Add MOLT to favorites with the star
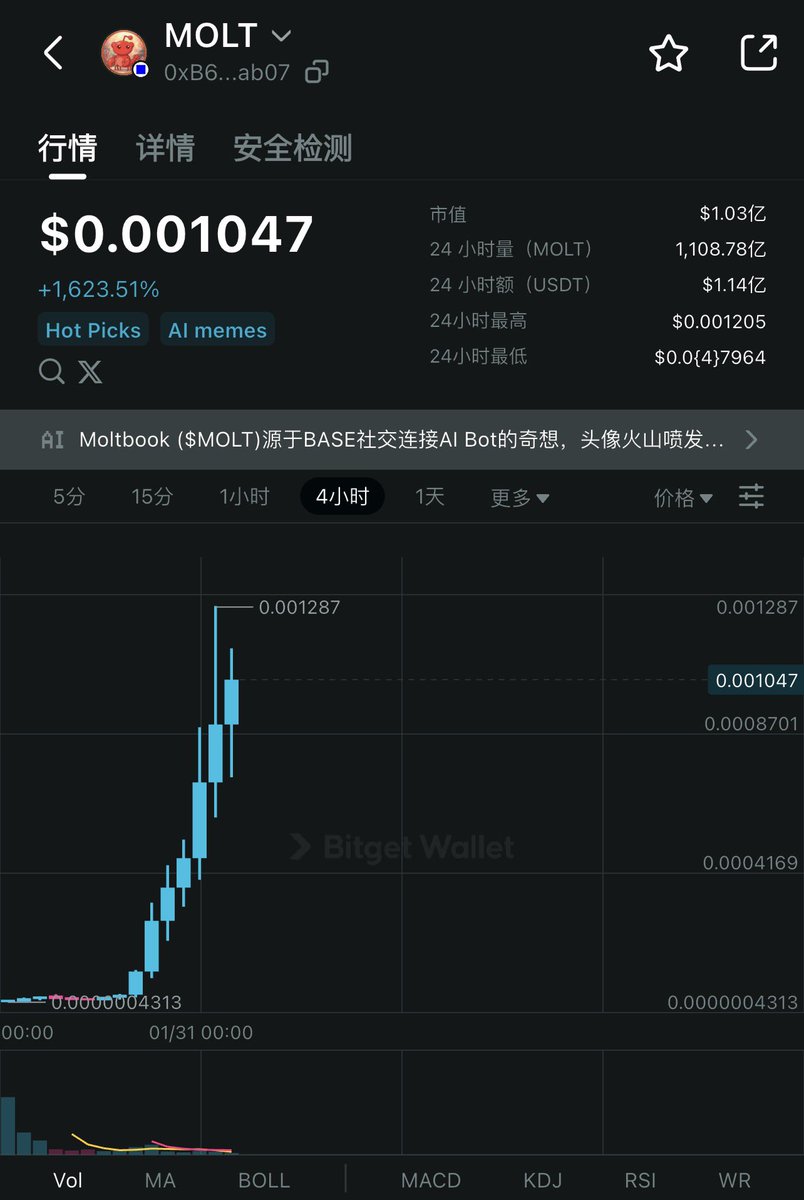The image size is (804, 1200). click(x=668, y=53)
